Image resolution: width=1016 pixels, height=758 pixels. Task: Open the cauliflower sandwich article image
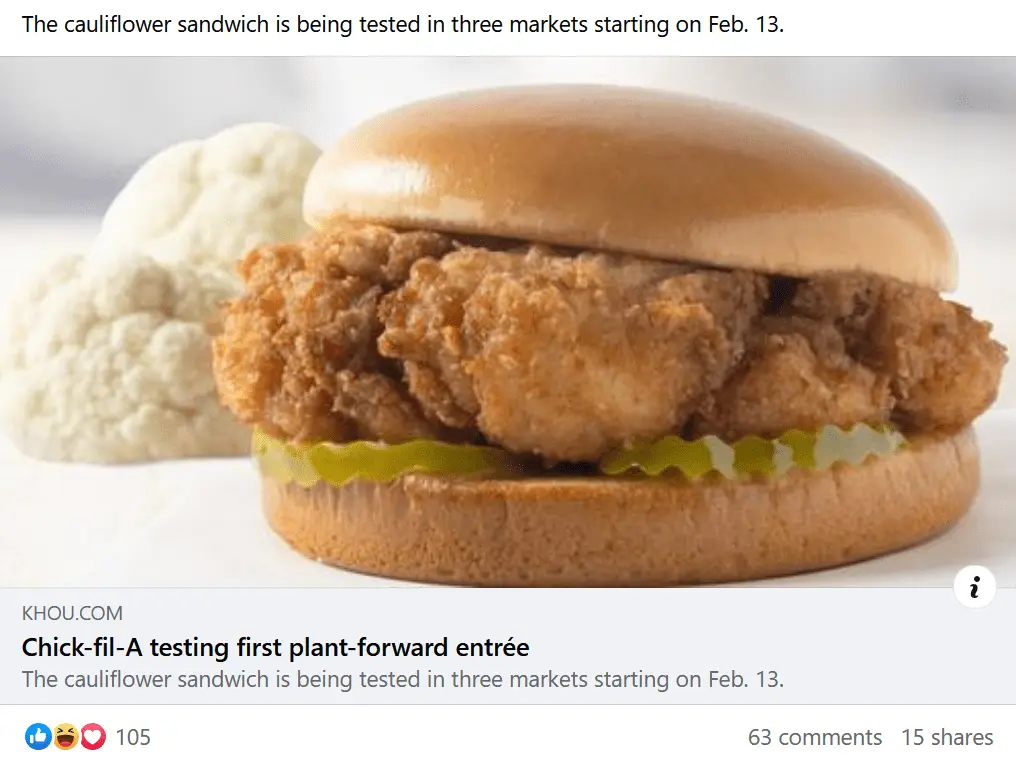508,320
